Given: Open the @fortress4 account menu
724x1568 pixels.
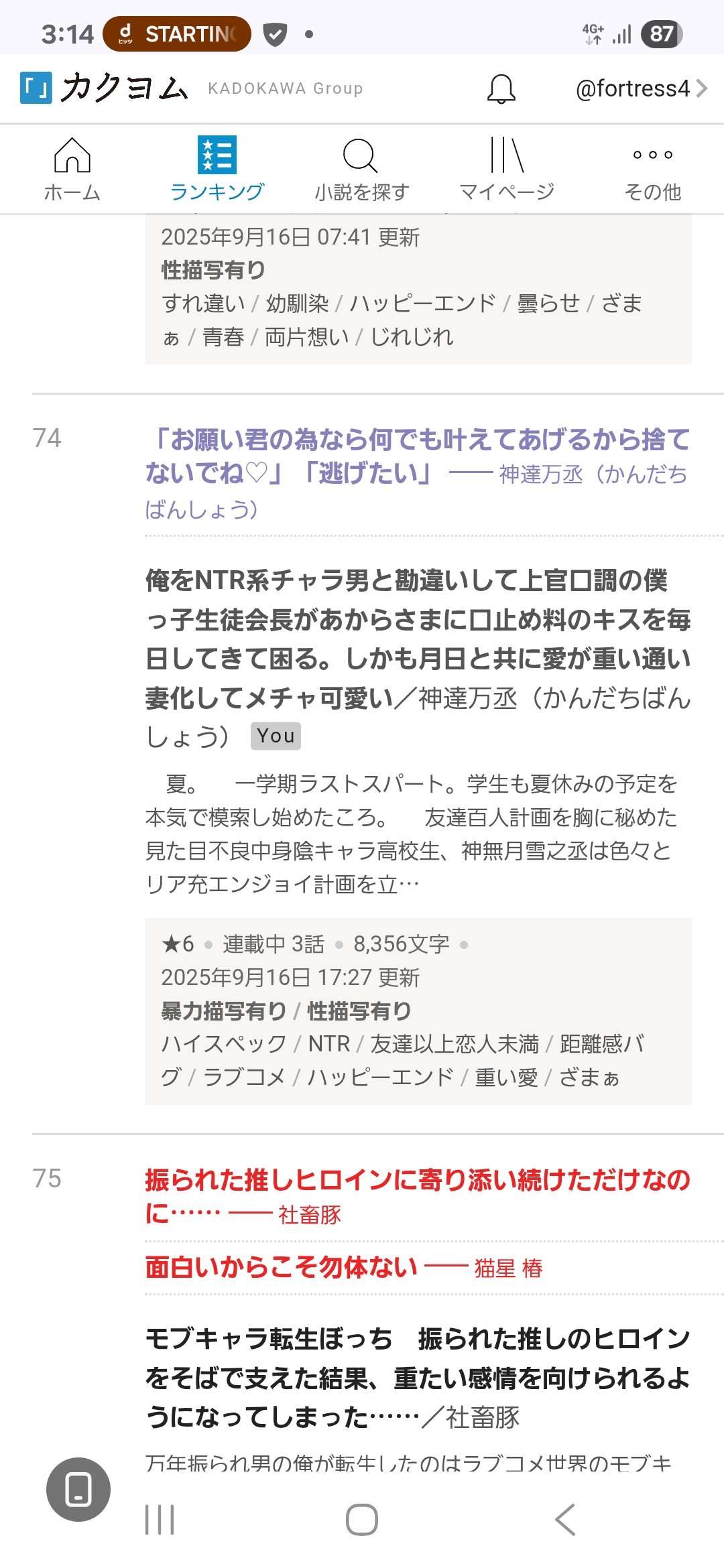Looking at the screenshot, I should point(641,88).
